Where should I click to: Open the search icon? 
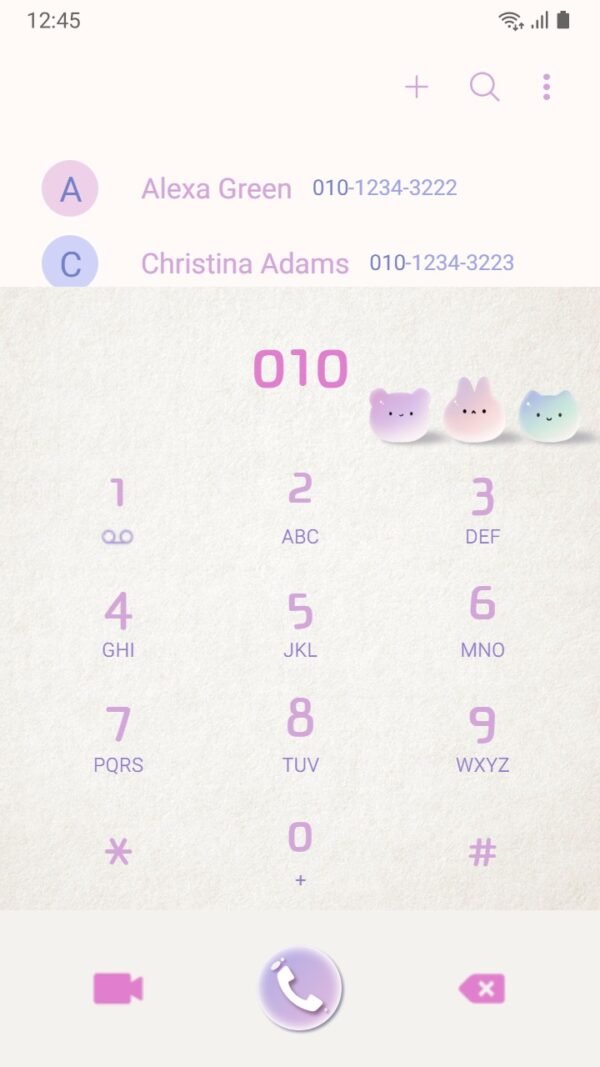[484, 87]
